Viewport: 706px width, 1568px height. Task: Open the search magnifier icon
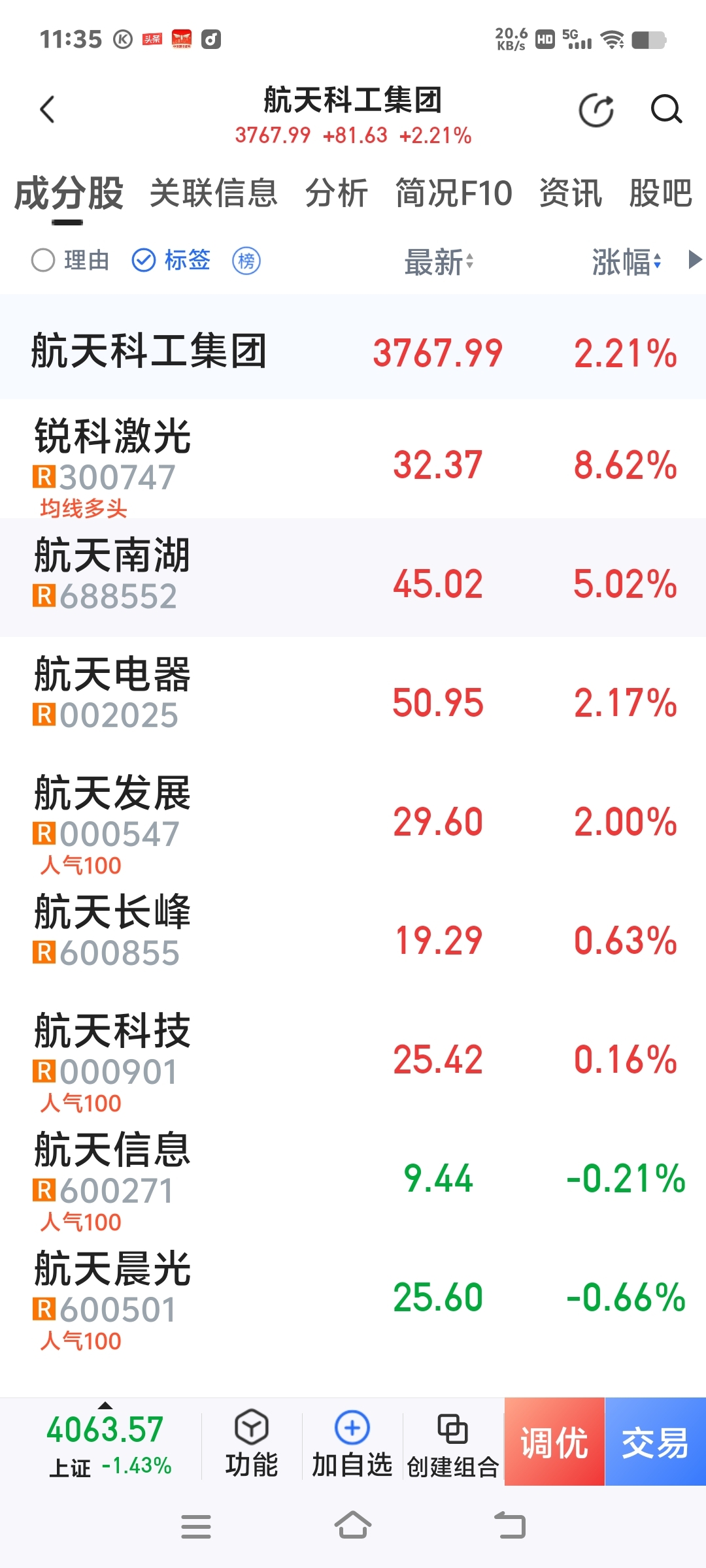coord(666,109)
